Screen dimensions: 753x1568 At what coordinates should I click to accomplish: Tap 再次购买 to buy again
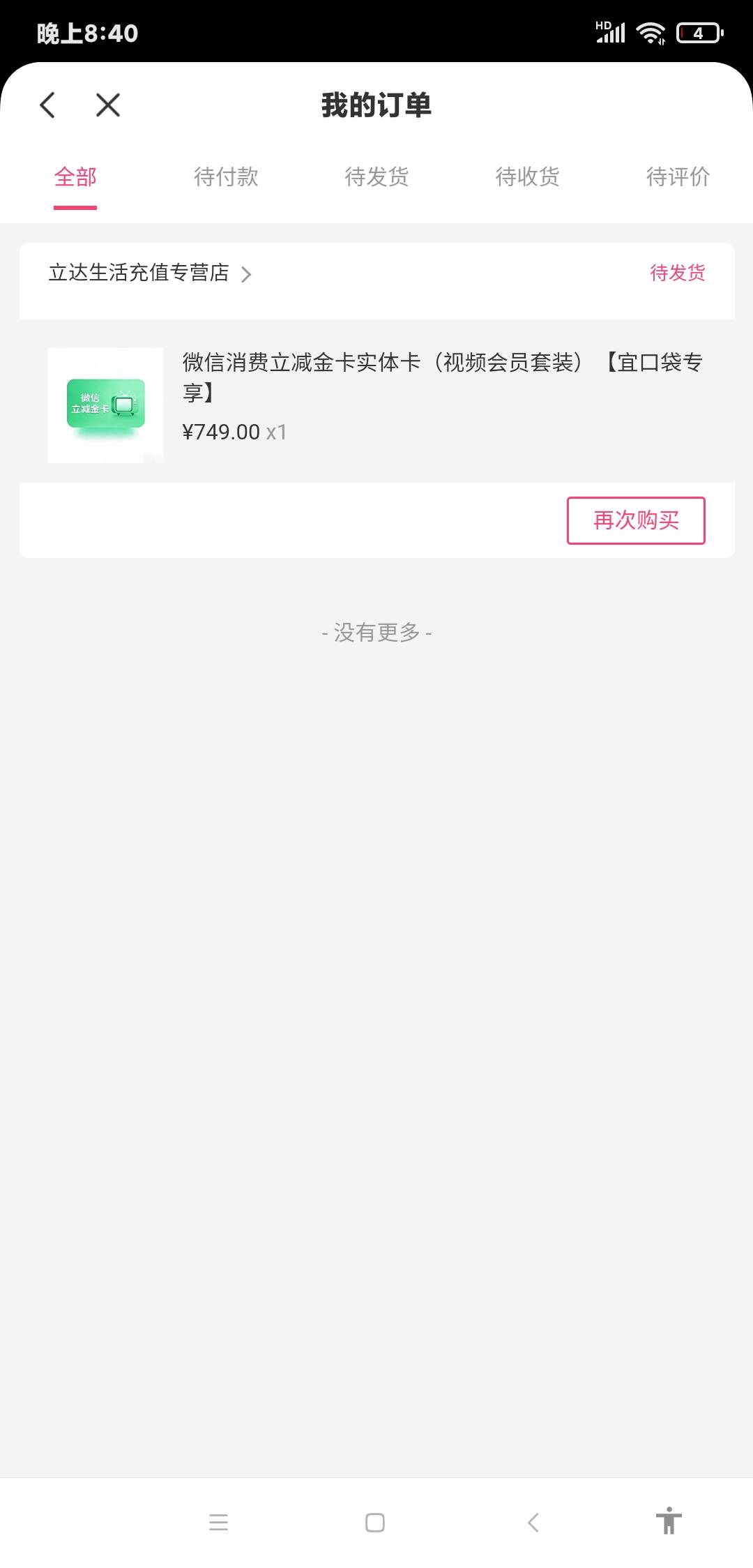[635, 520]
